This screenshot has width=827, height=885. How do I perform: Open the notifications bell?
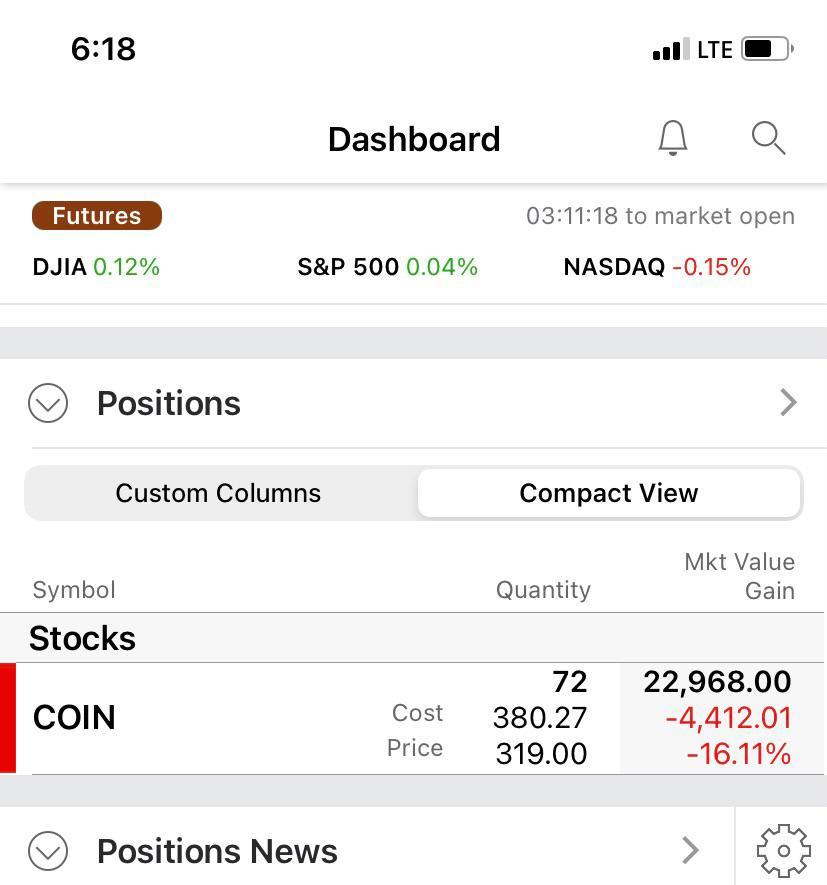pyautogui.click(x=673, y=138)
